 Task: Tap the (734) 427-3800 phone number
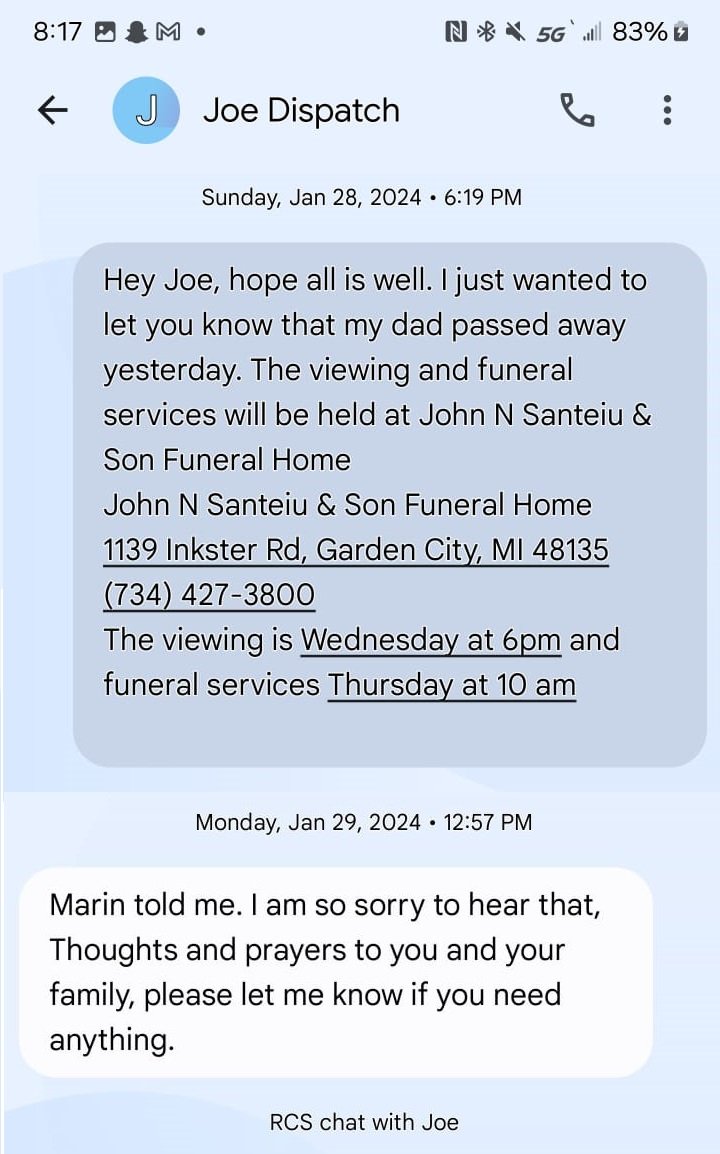tap(209, 595)
